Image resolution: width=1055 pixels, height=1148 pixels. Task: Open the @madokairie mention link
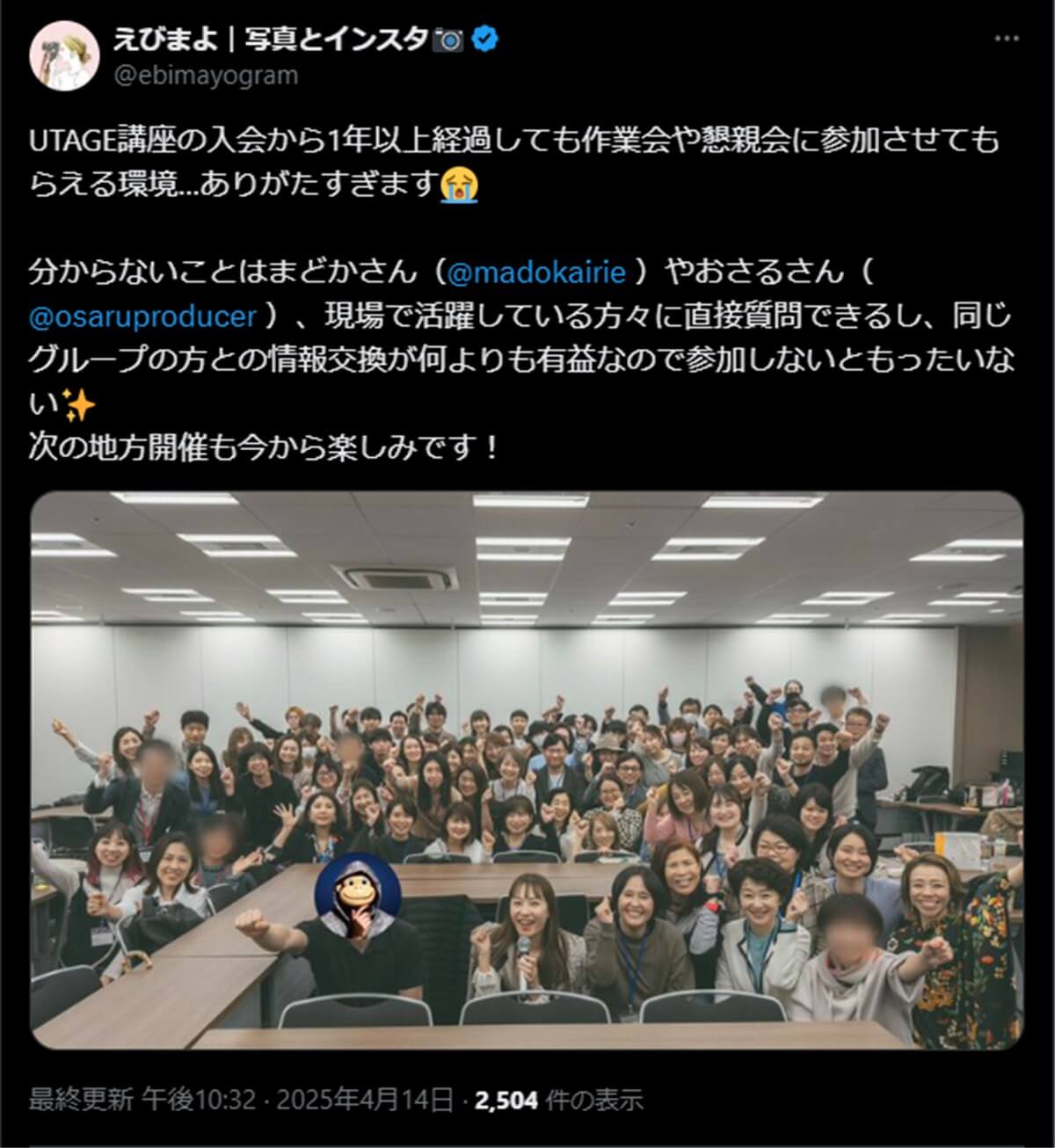pyautogui.click(x=536, y=272)
